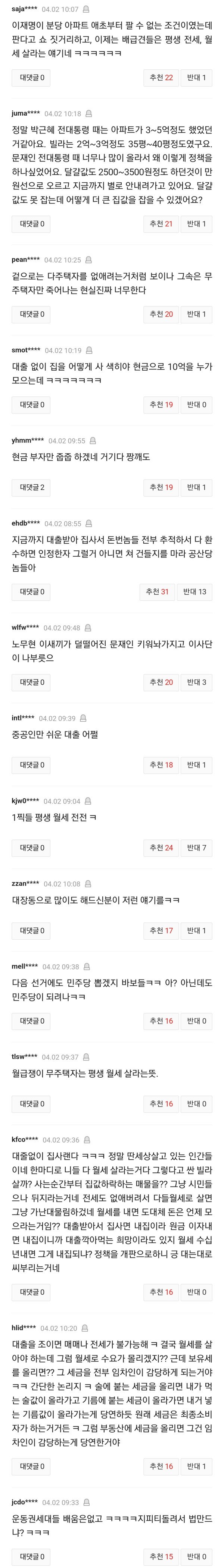Tap 추천 on juma****'s comment
224x1568 pixels.
pyautogui.click(x=161, y=224)
